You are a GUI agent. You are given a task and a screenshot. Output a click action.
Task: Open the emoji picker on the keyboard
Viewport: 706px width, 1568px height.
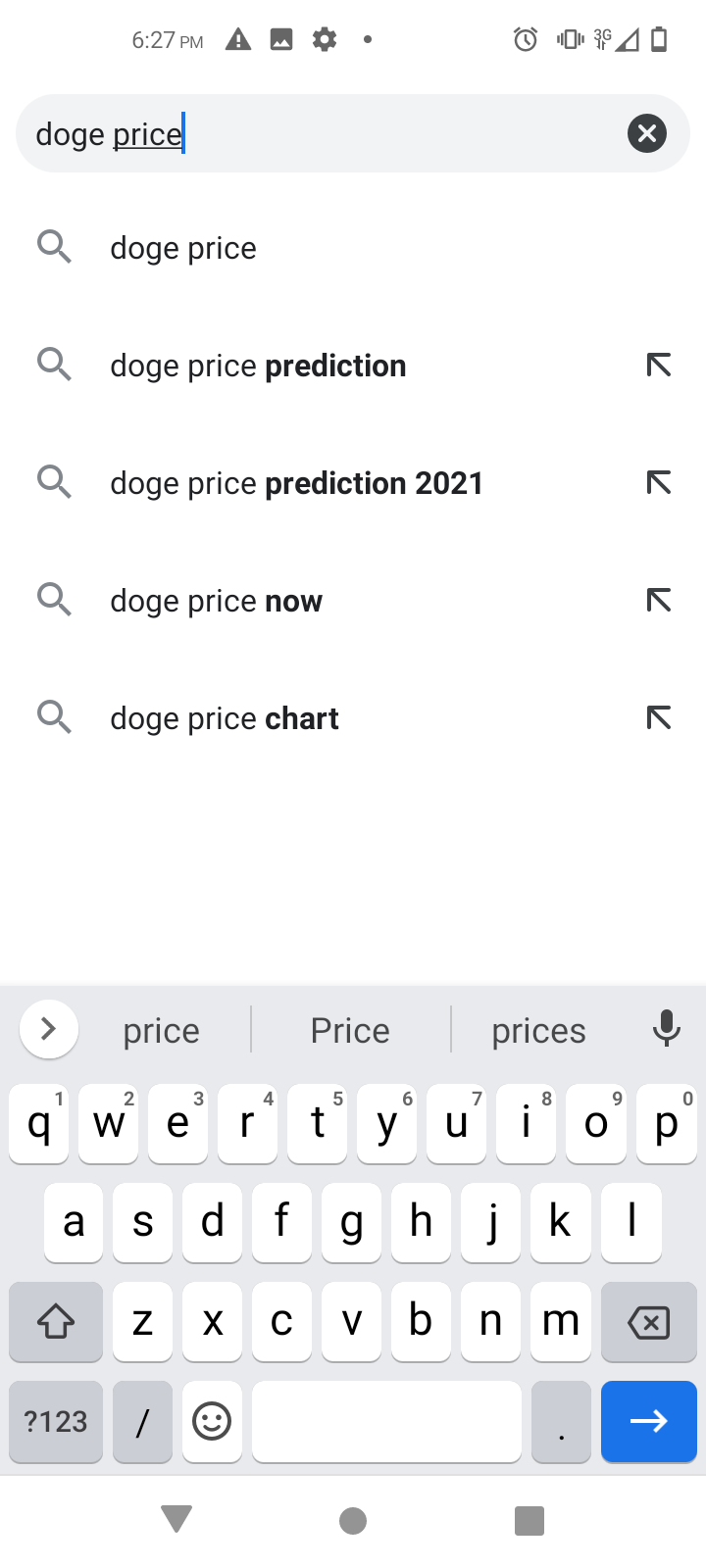pyautogui.click(x=212, y=1421)
